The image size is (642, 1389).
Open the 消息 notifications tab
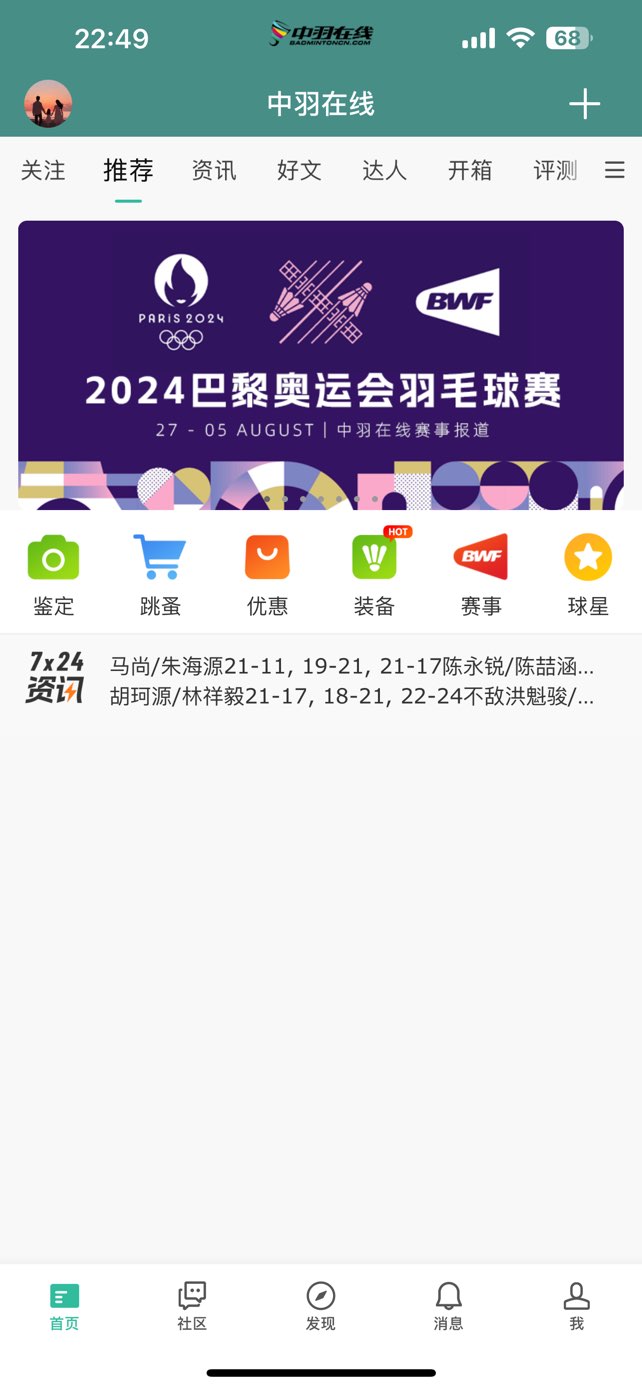[449, 1306]
